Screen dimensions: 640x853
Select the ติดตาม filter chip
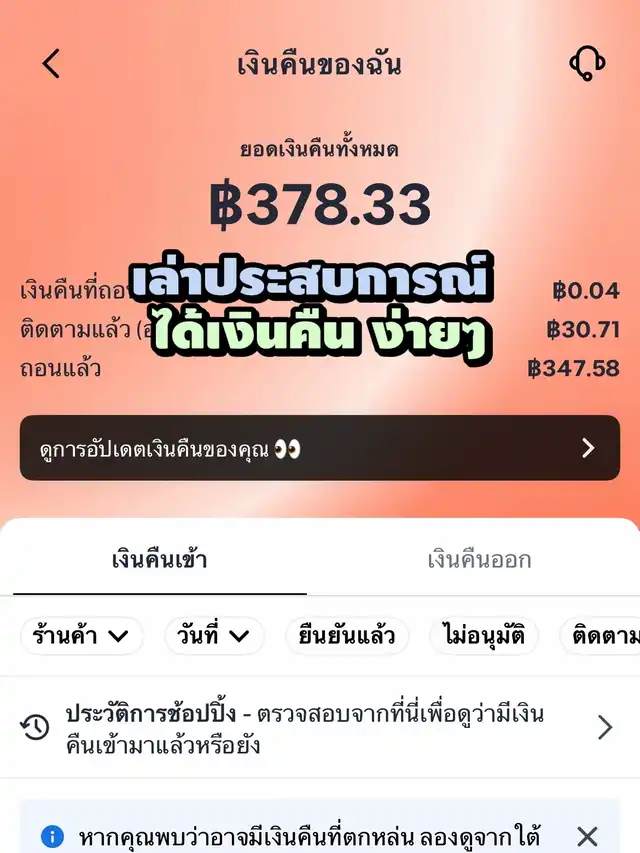tap(604, 635)
